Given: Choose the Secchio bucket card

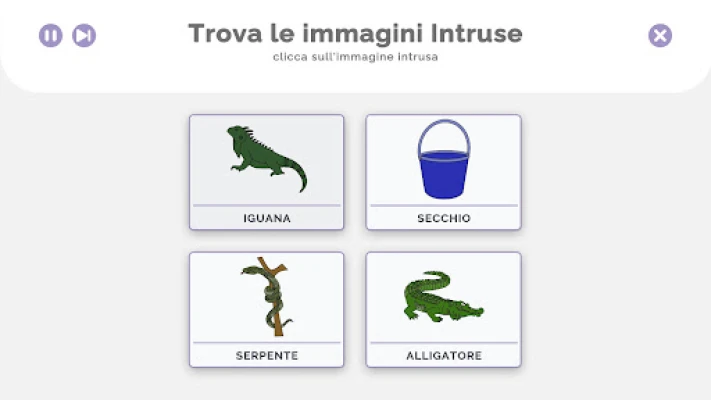Looking at the screenshot, I should pyautogui.click(x=443, y=171).
